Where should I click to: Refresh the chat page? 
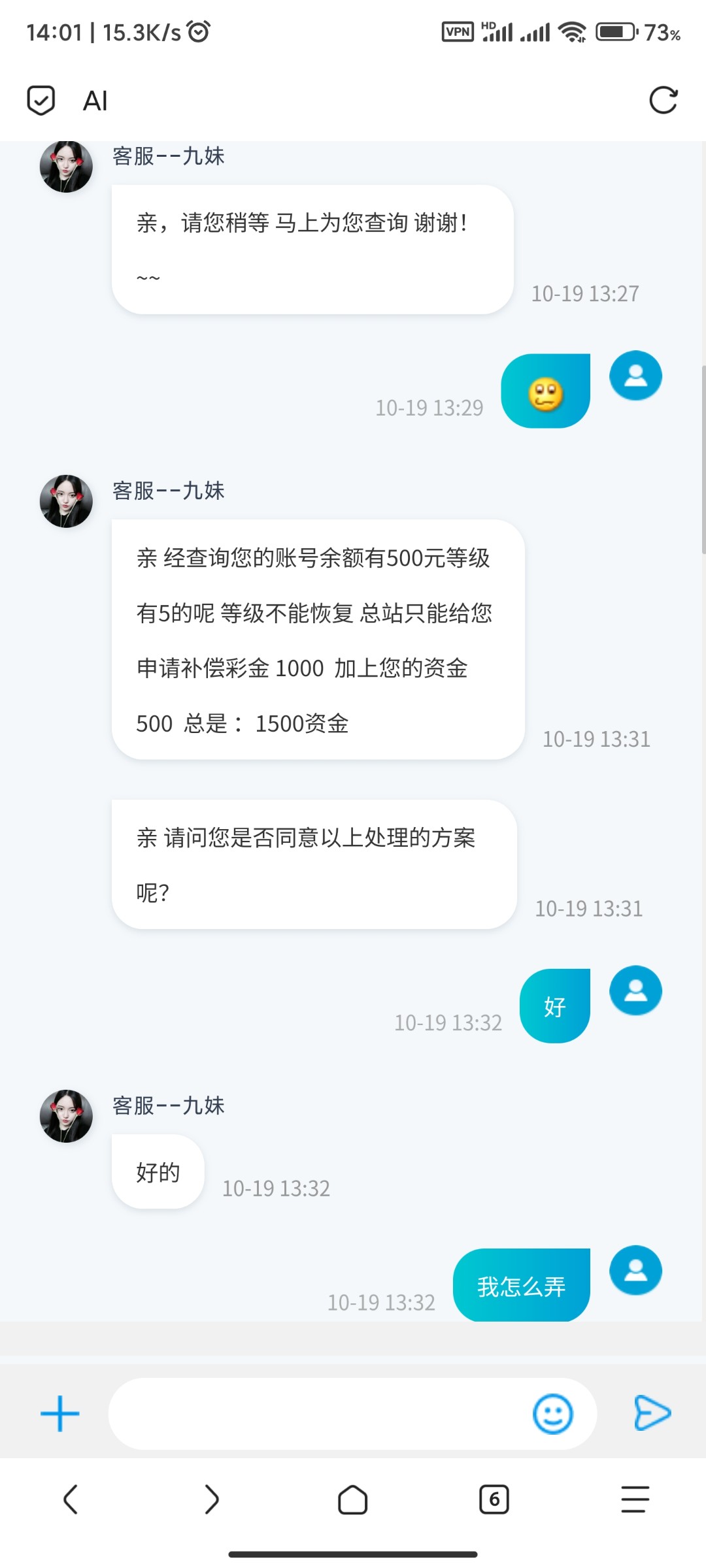point(664,101)
